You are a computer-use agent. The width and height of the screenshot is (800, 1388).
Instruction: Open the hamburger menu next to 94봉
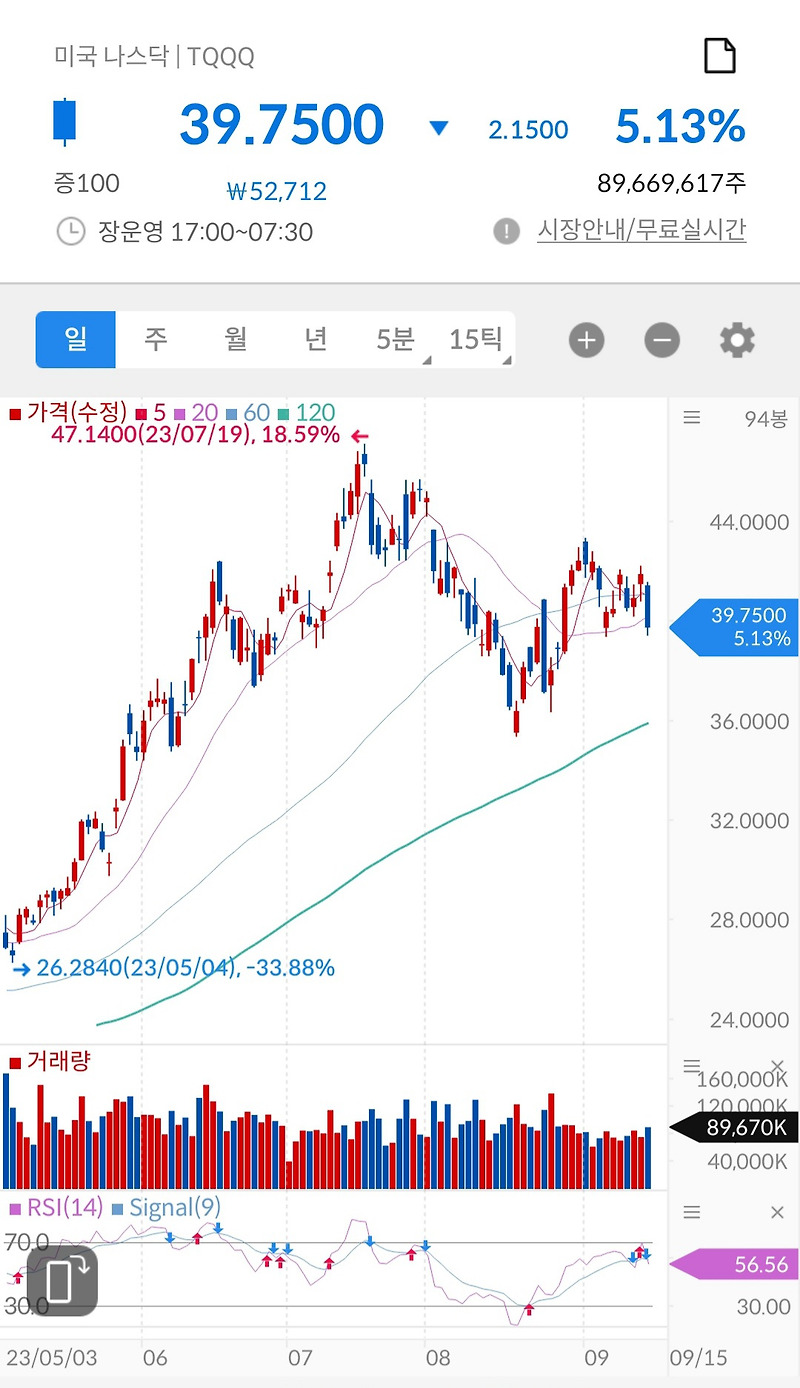click(691, 418)
